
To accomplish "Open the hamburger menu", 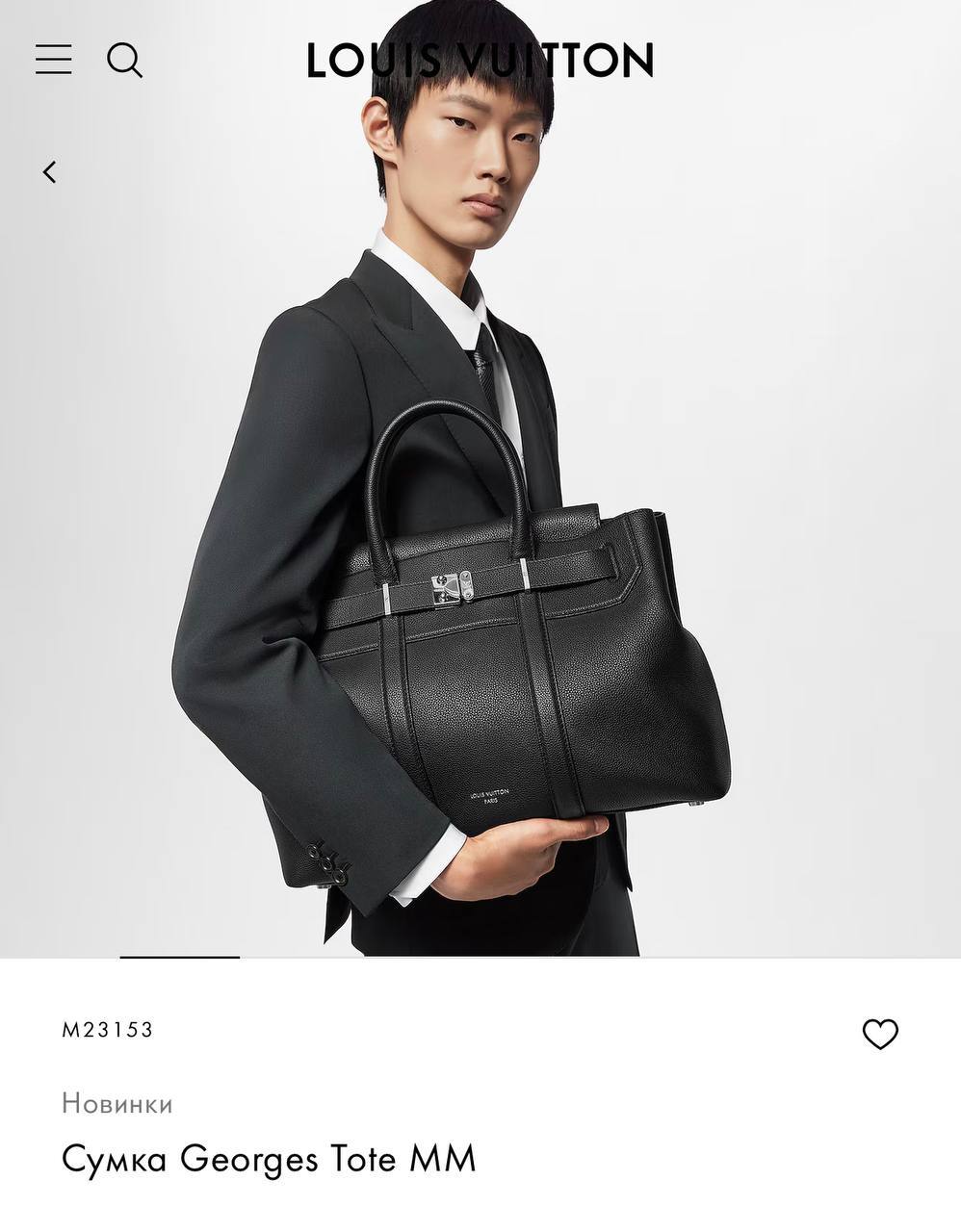I will 54,60.
